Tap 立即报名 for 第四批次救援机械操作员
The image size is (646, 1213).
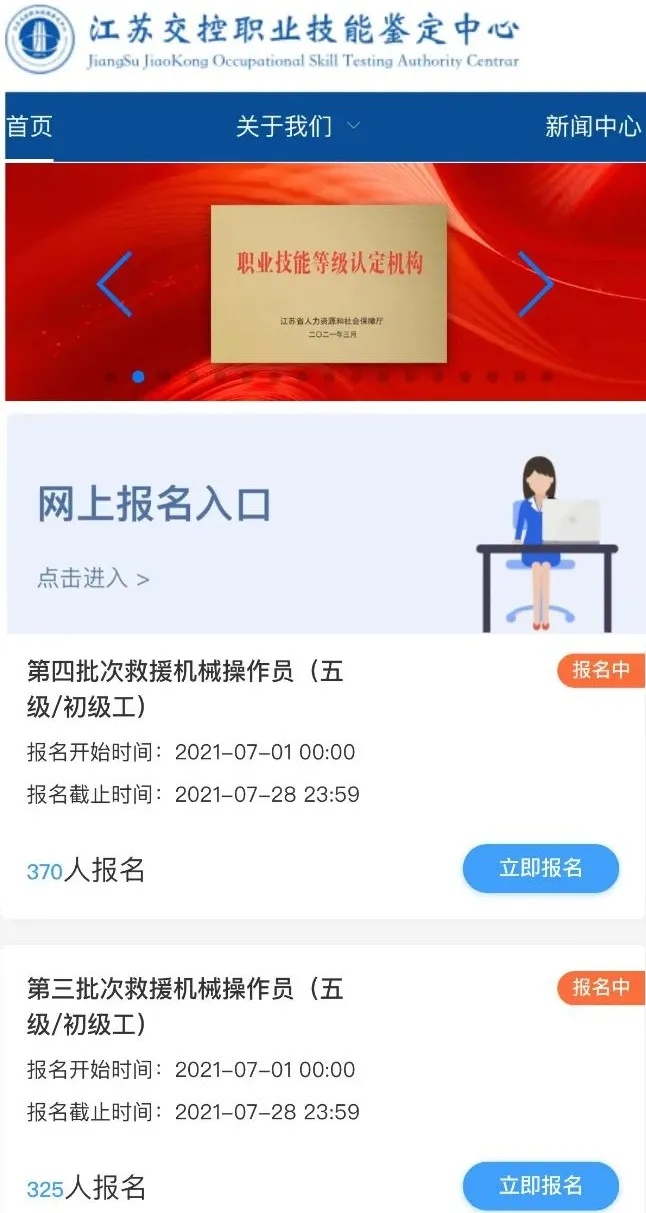point(540,868)
